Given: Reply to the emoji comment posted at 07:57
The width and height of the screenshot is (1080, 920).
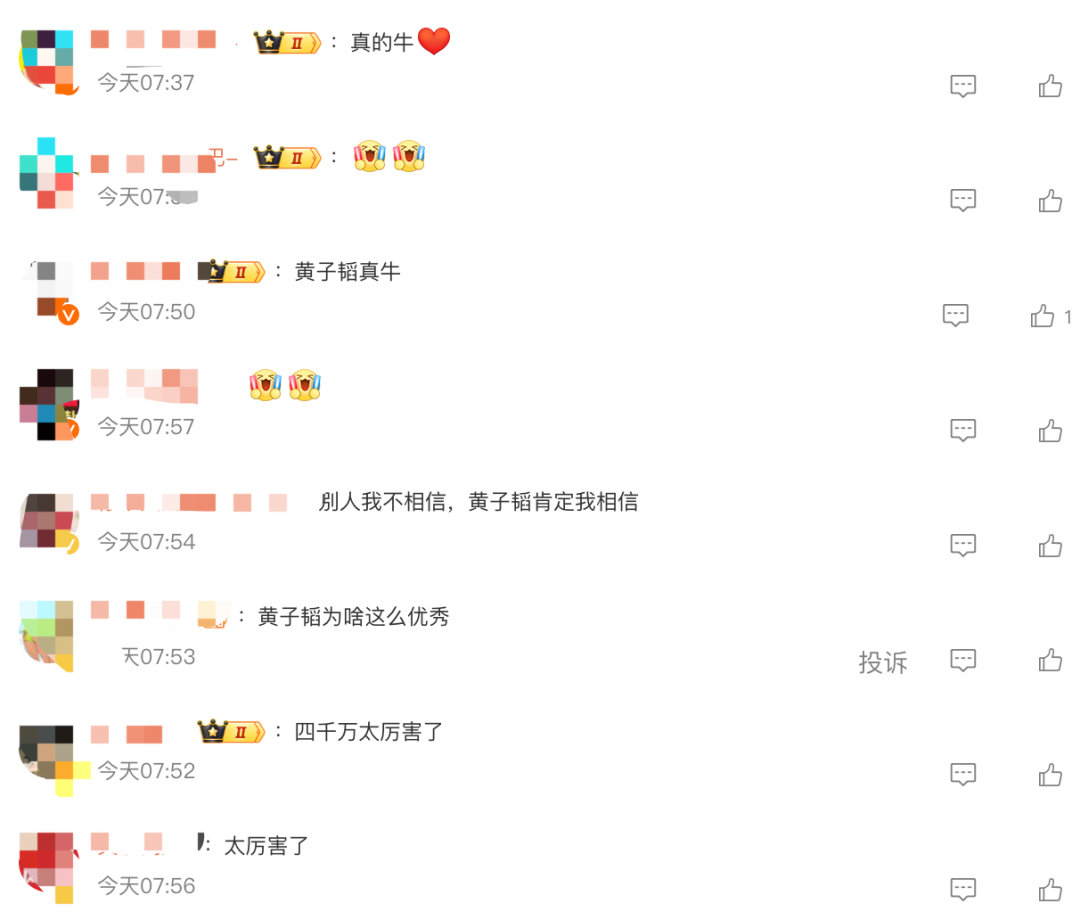Looking at the screenshot, I should (x=962, y=431).
